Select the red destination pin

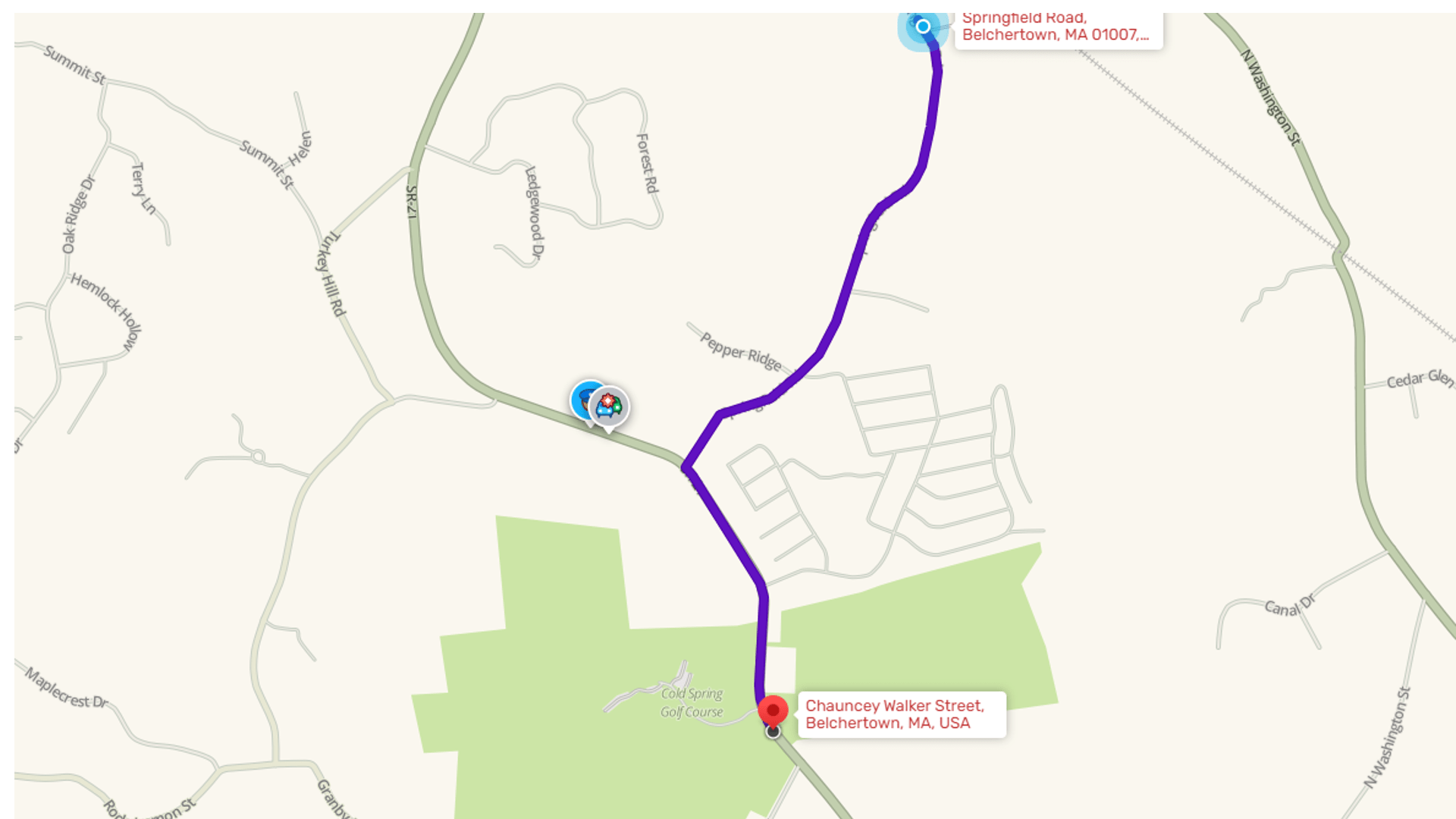[x=773, y=712]
